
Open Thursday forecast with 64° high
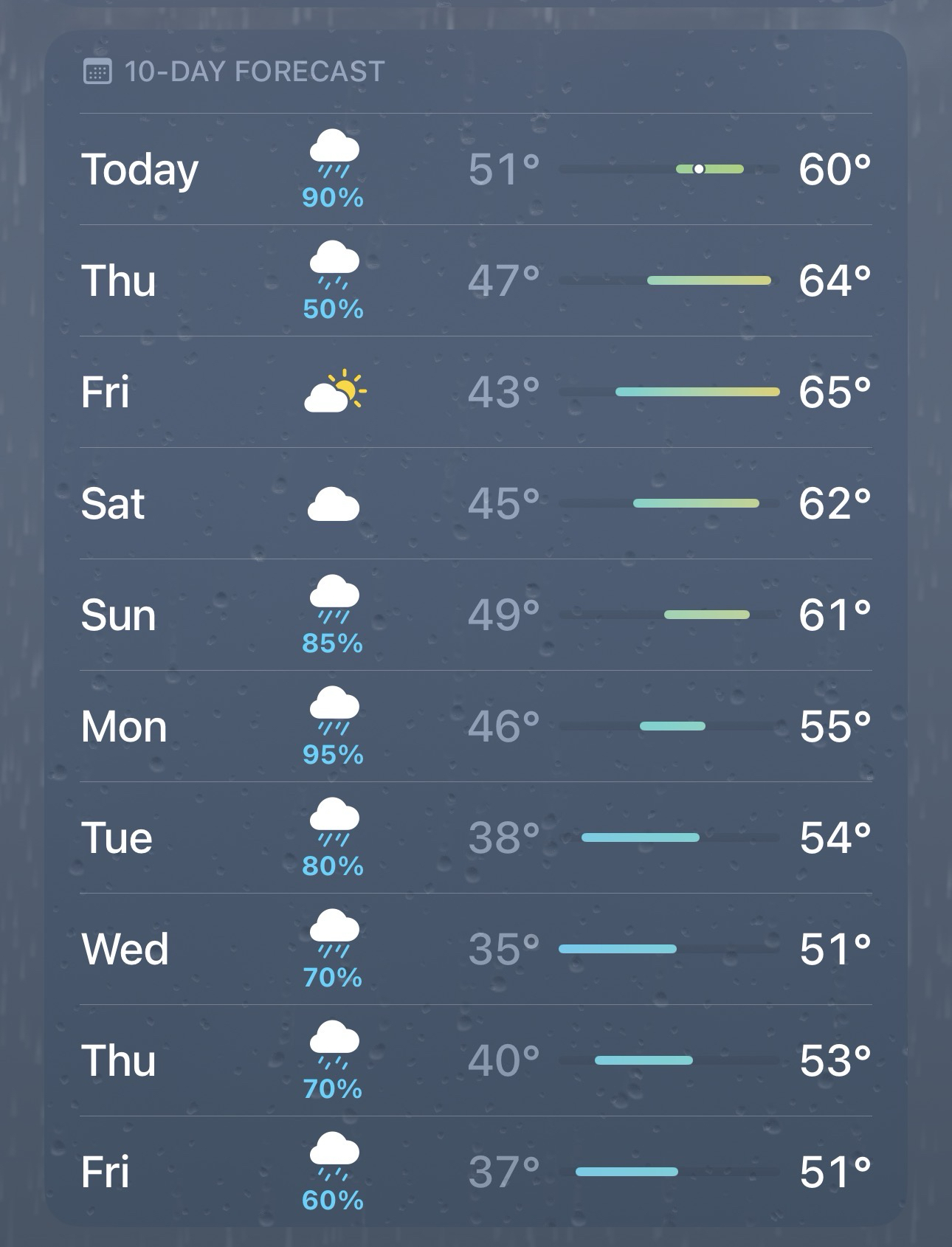coord(475,281)
